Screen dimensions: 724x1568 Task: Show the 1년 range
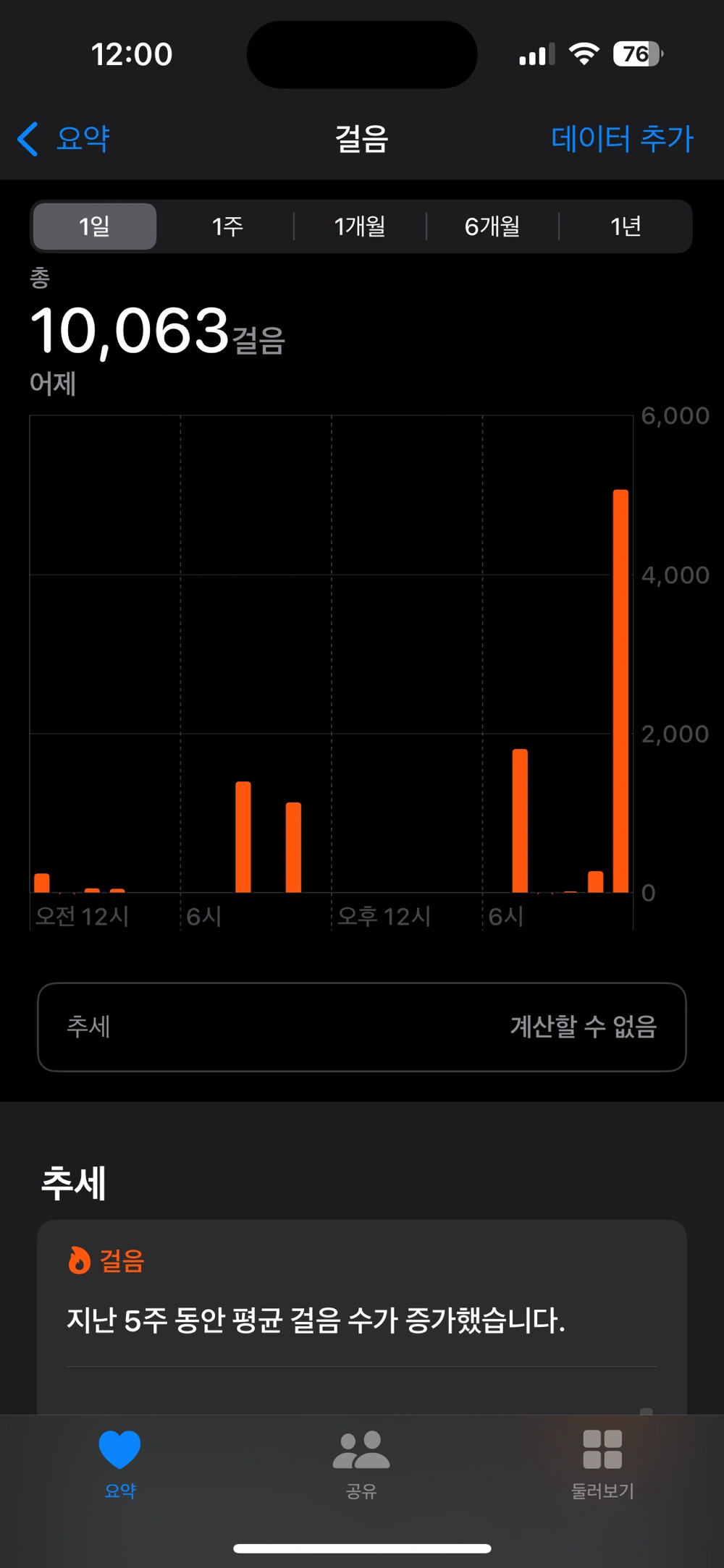(626, 226)
